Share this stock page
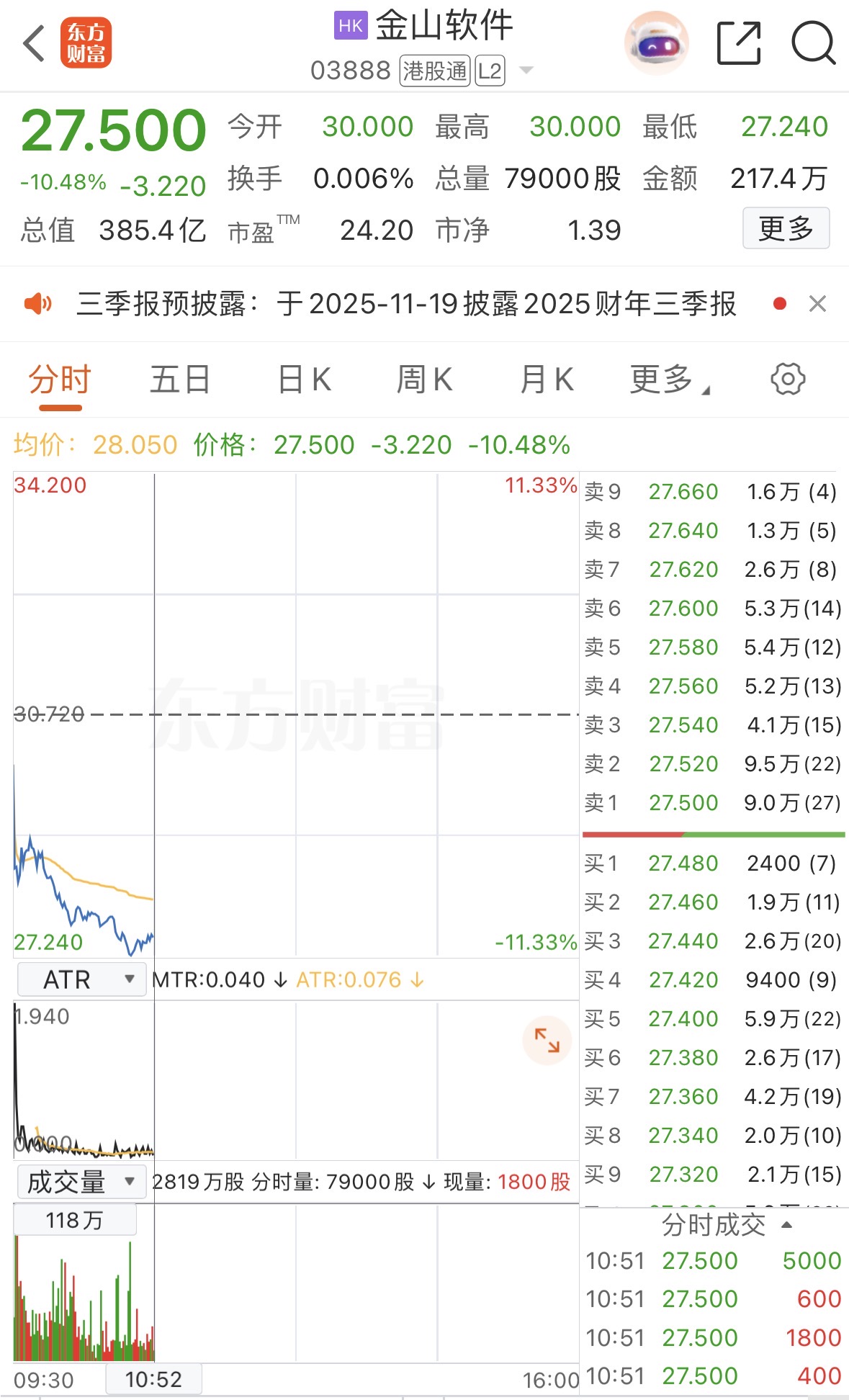The height and width of the screenshot is (1400, 849). point(739,43)
